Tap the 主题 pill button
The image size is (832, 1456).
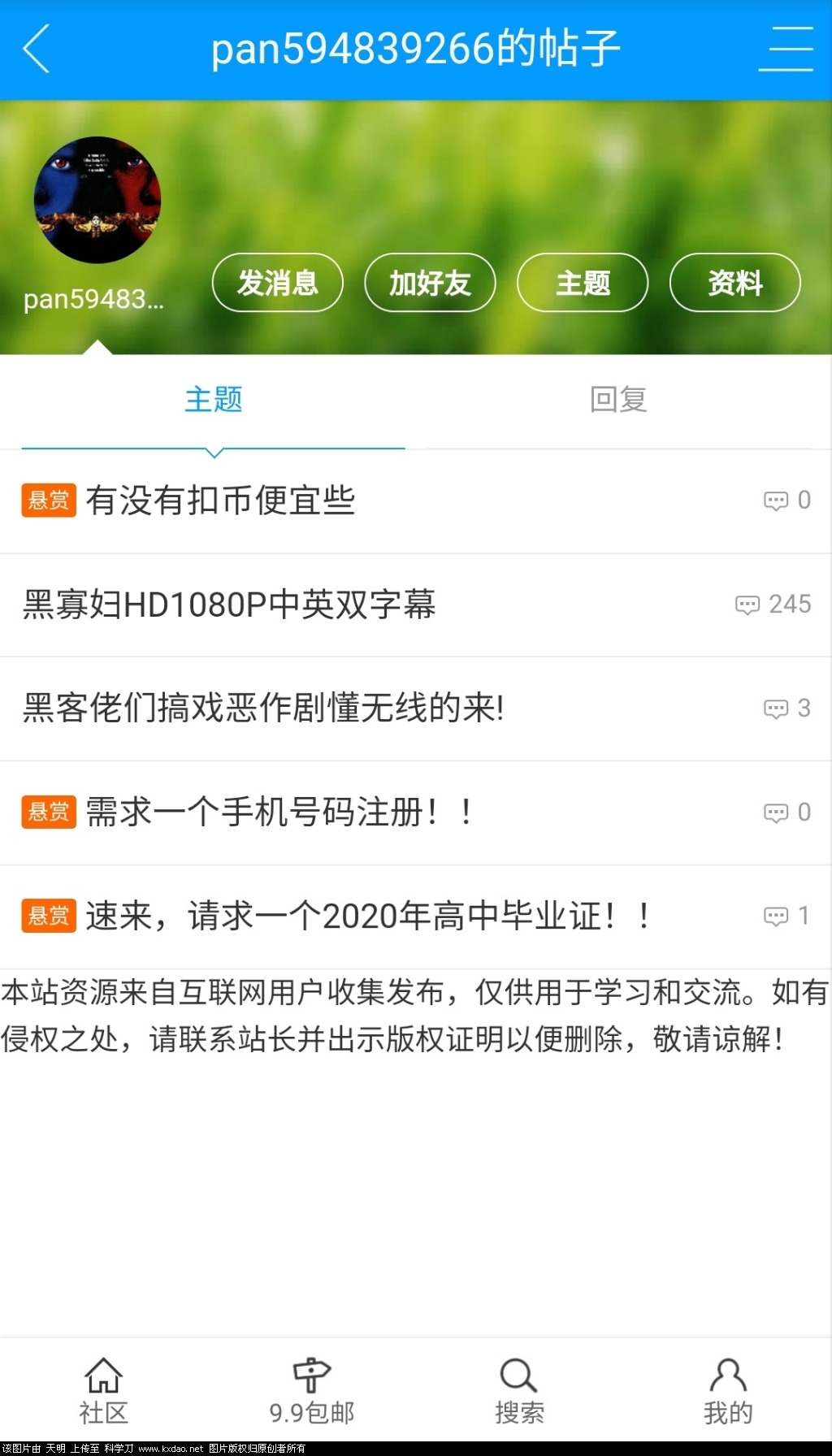click(x=583, y=283)
